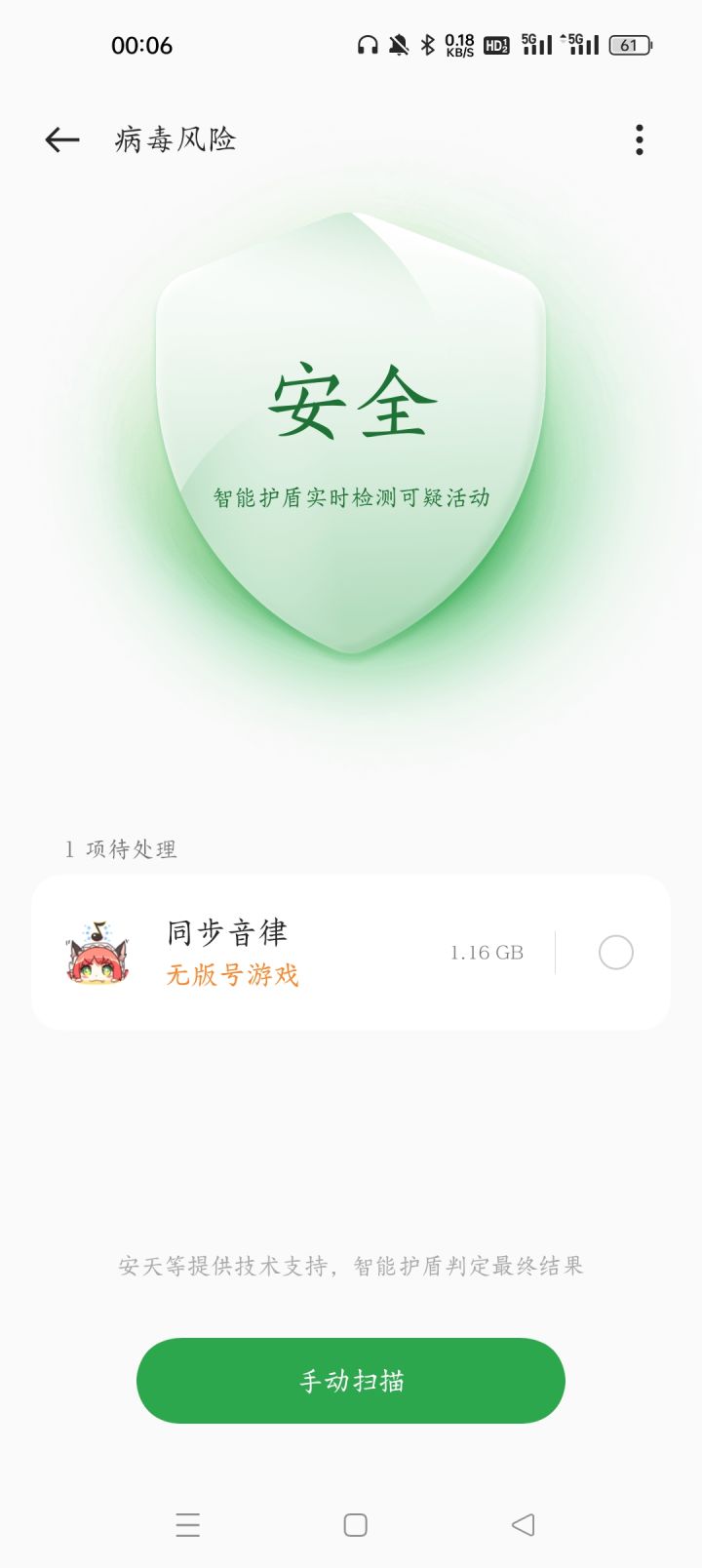Screen dimensions: 702x1568
Task: Tap the muted notifications bell icon
Action: tap(396, 44)
